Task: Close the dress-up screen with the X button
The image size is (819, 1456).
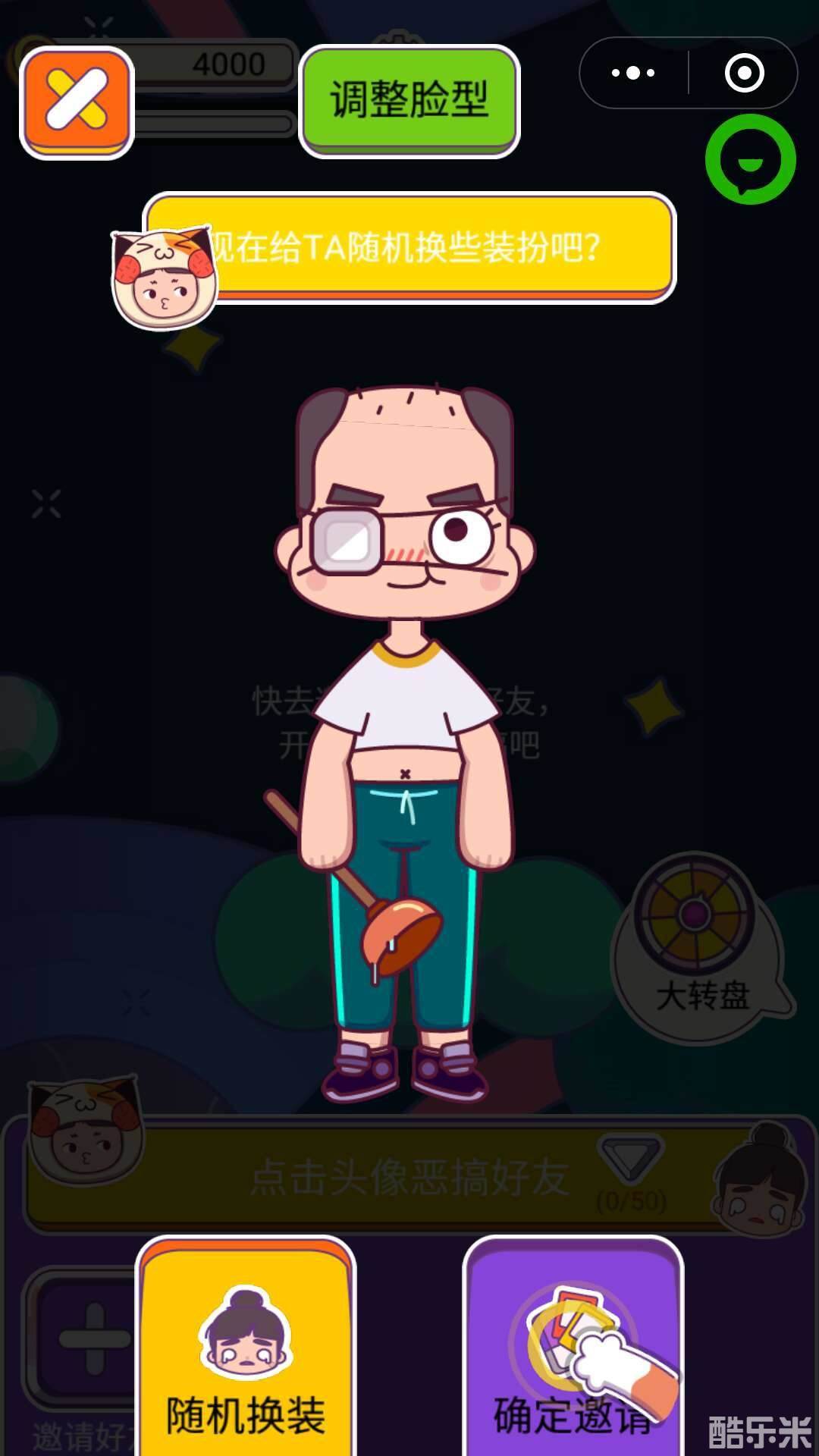Action: pyautogui.click(x=77, y=102)
